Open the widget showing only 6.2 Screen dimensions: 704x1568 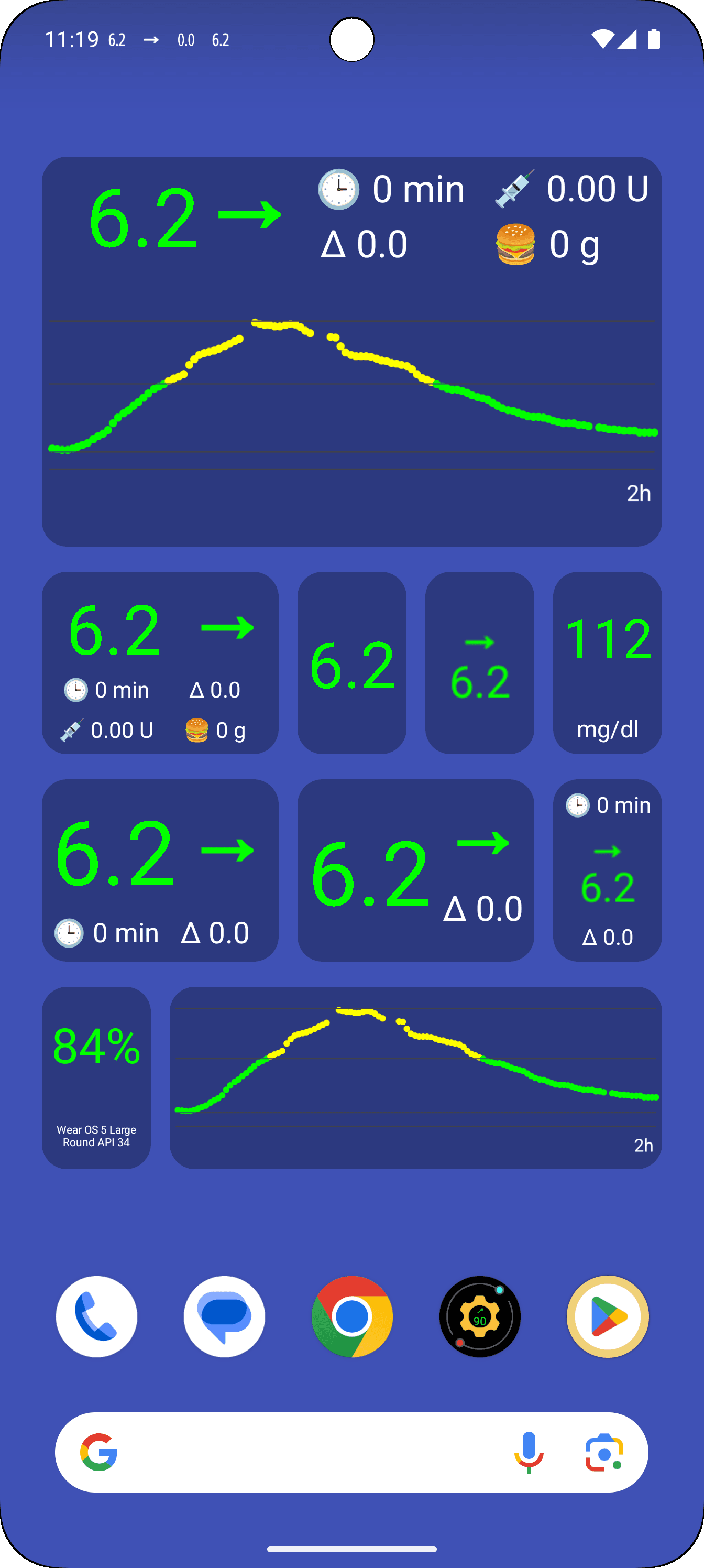(351, 662)
